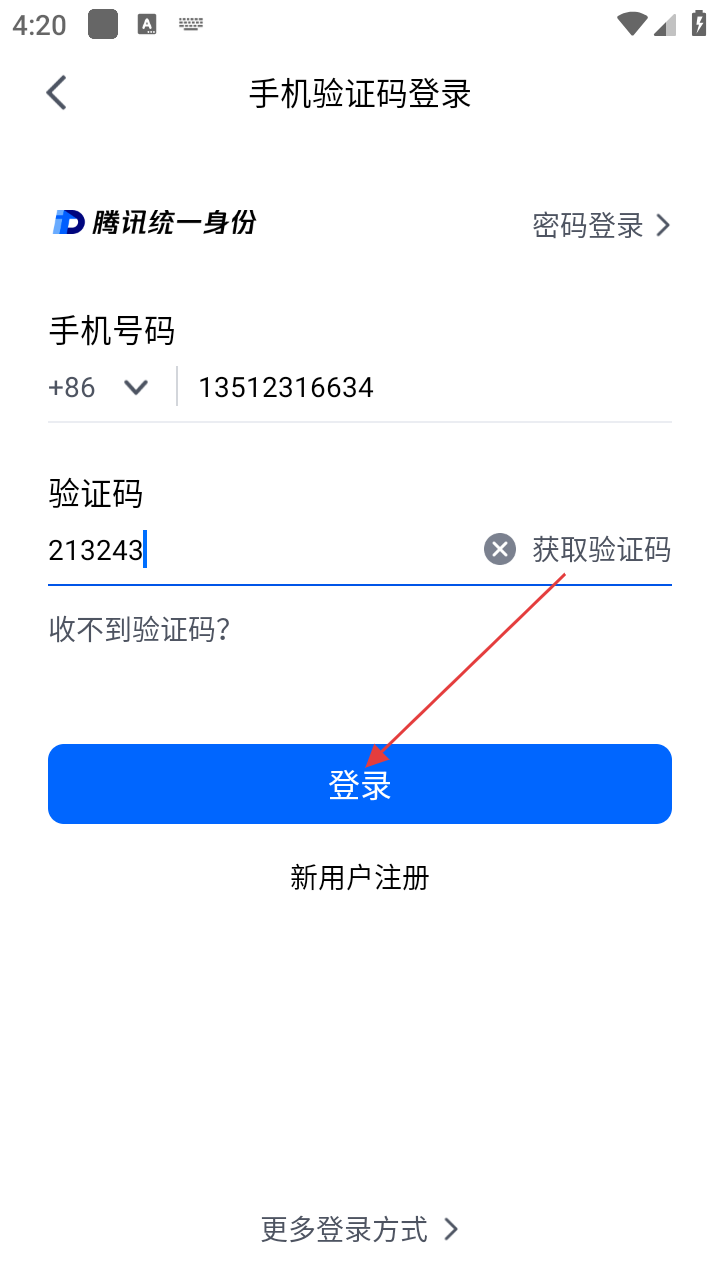Show 更多登录方式 more login options

pyautogui.click(x=360, y=1229)
